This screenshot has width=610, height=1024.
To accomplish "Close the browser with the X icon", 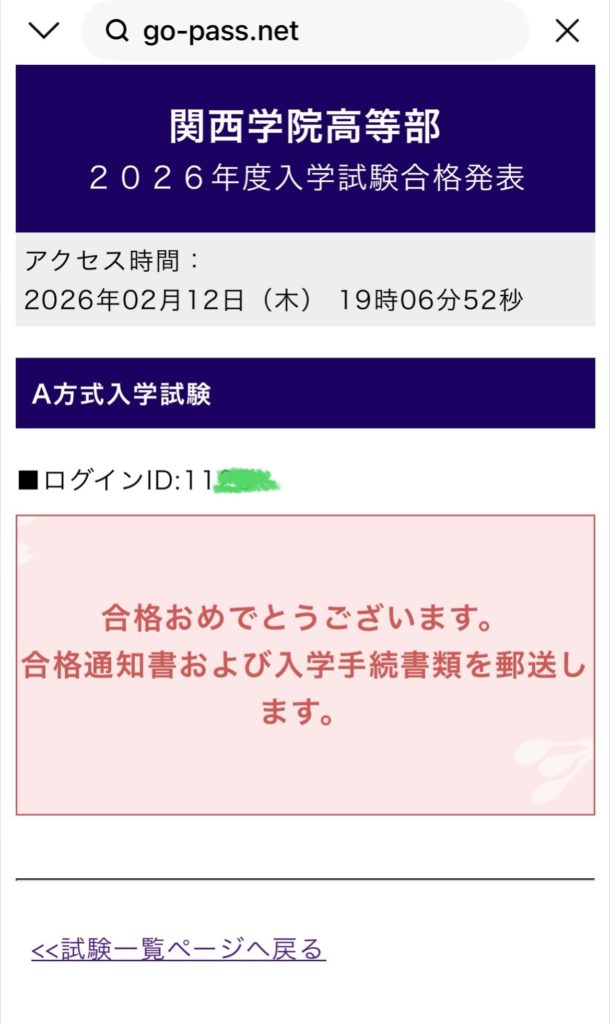I will [x=567, y=31].
